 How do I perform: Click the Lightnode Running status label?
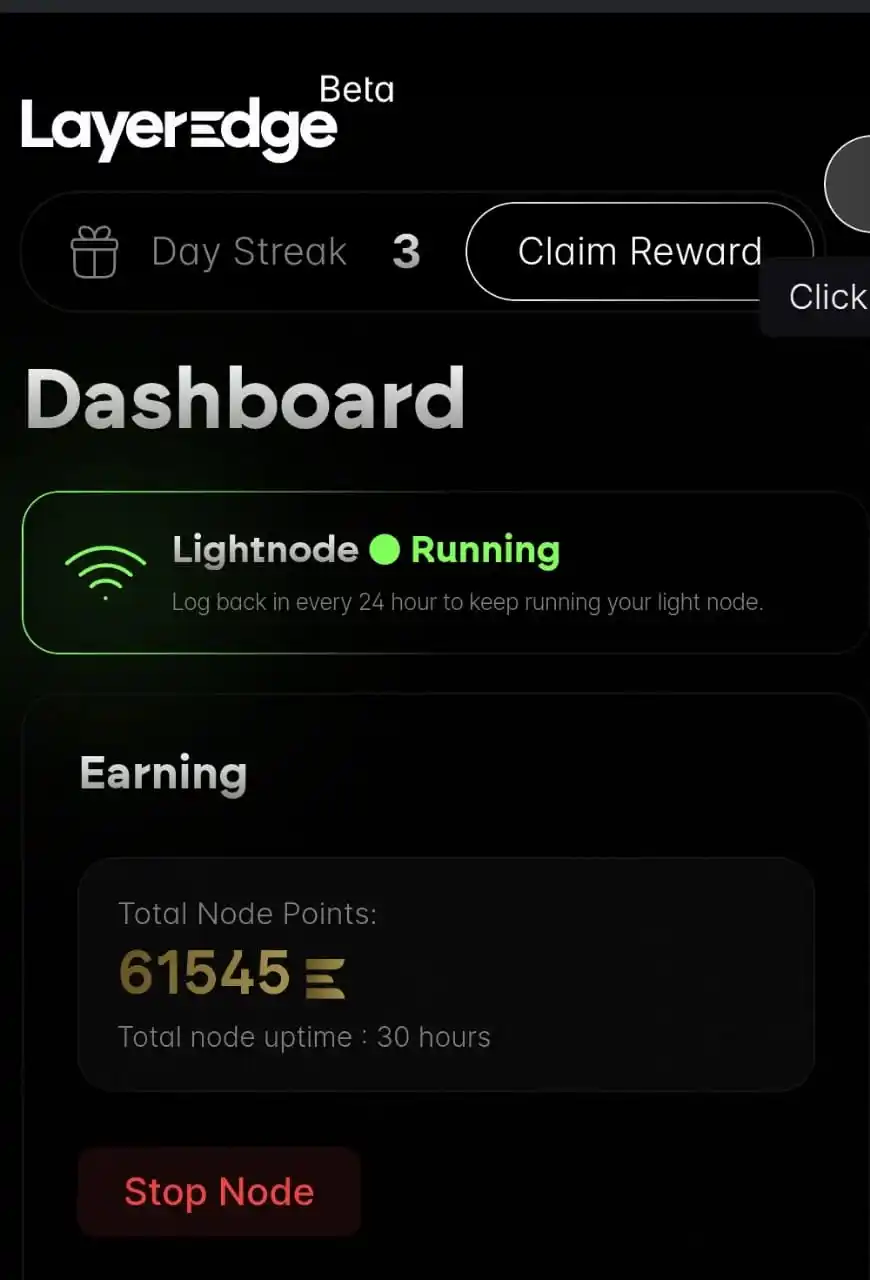tap(365, 550)
